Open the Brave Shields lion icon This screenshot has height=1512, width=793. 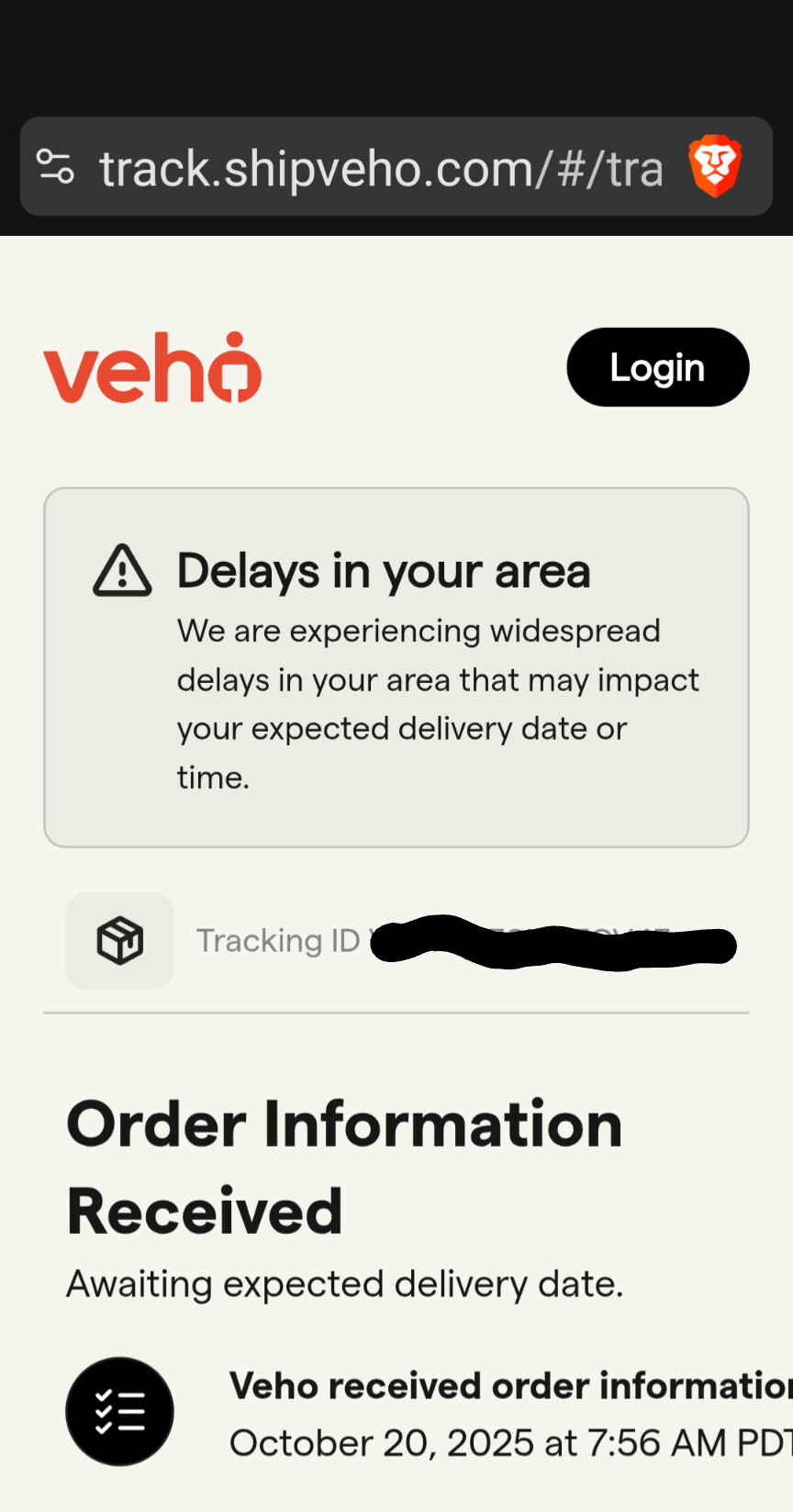pos(714,166)
